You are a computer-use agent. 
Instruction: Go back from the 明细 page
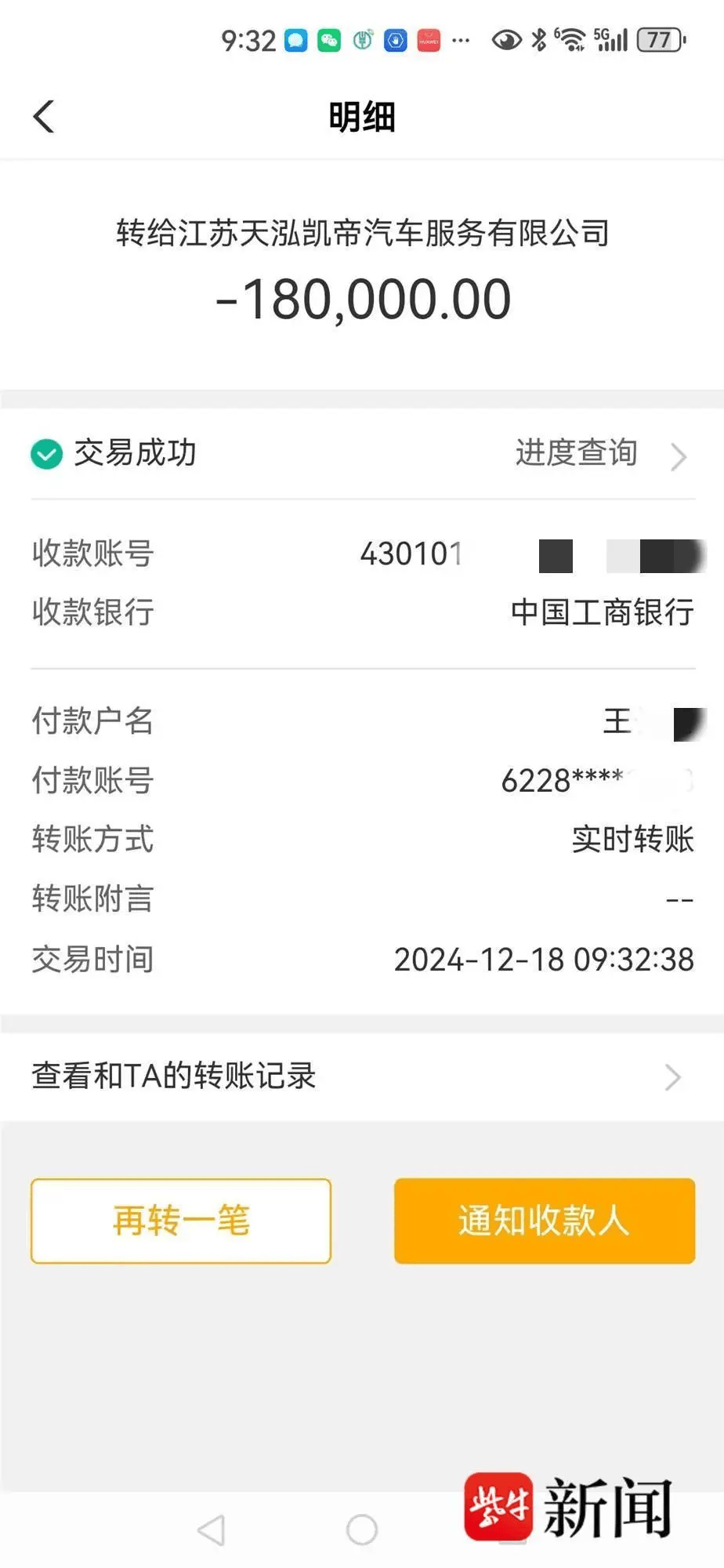click(44, 117)
